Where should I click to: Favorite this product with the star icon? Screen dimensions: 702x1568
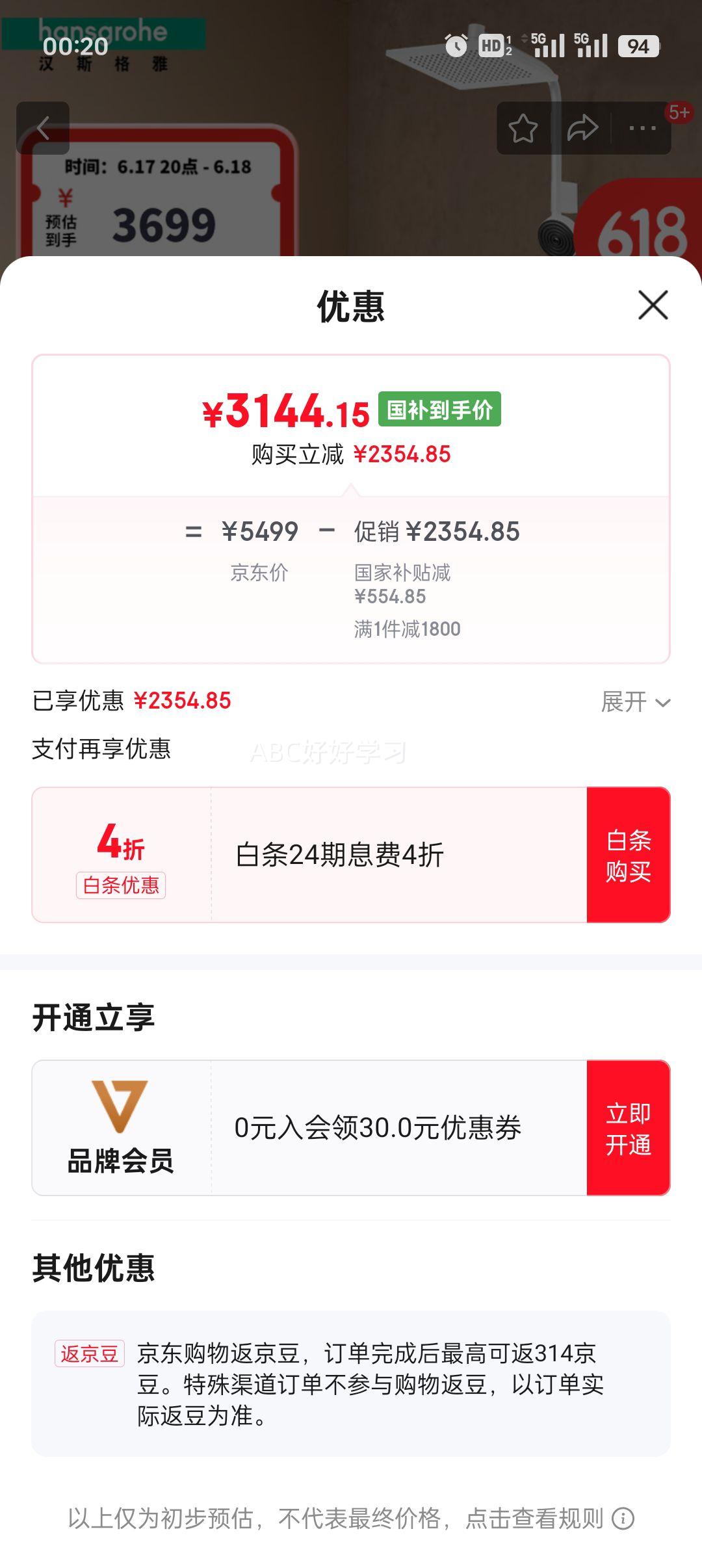(x=523, y=128)
